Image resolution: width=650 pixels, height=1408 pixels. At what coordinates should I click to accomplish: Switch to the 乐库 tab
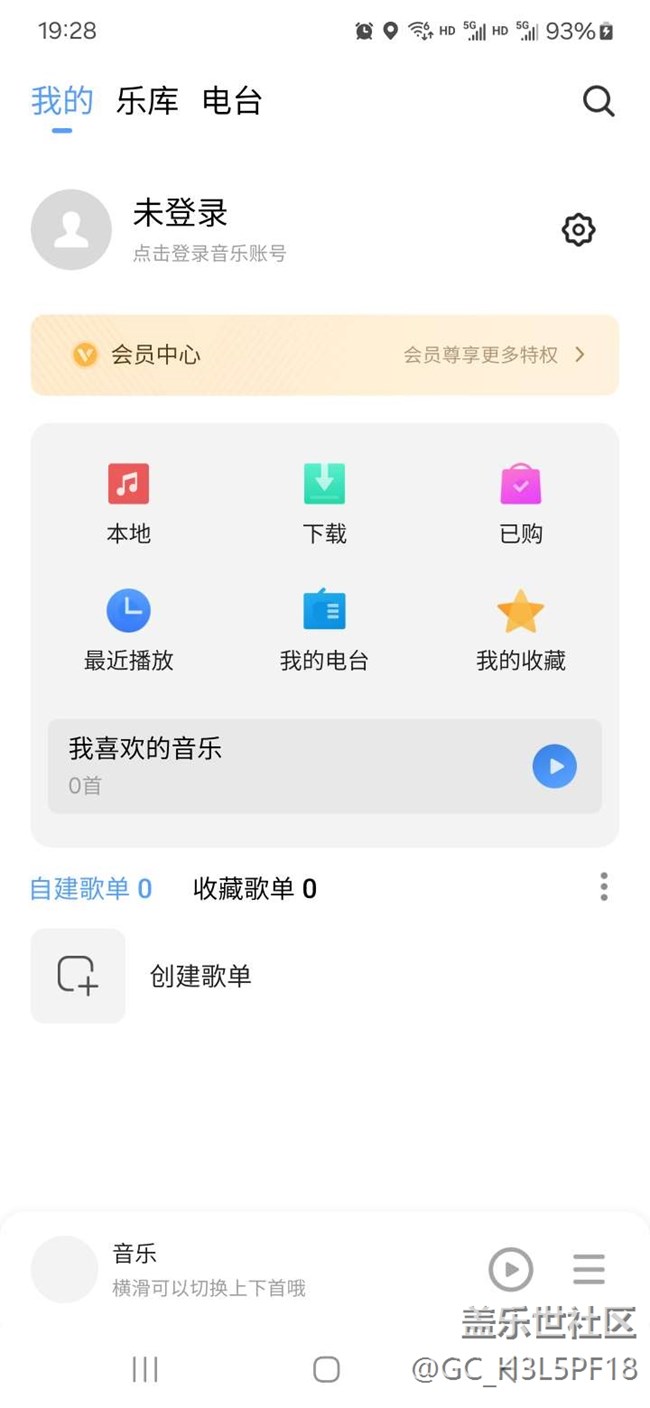147,101
